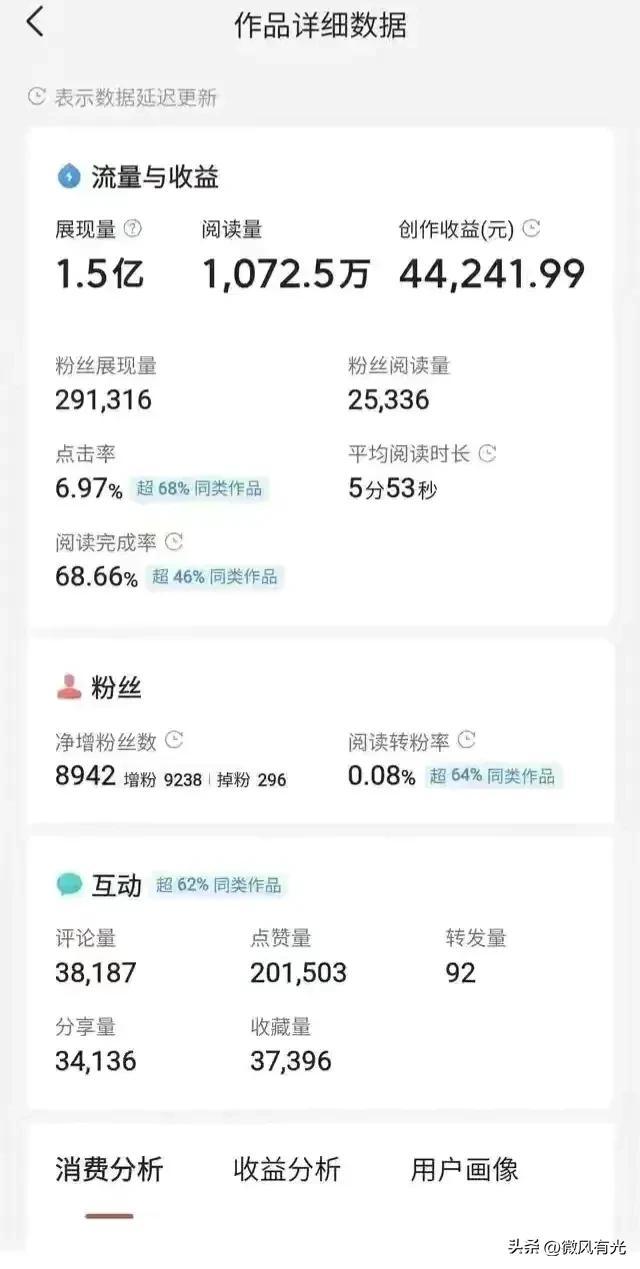The image size is (640, 1269).
Task: Switch to the 收益分析 tab
Action: click(287, 1169)
